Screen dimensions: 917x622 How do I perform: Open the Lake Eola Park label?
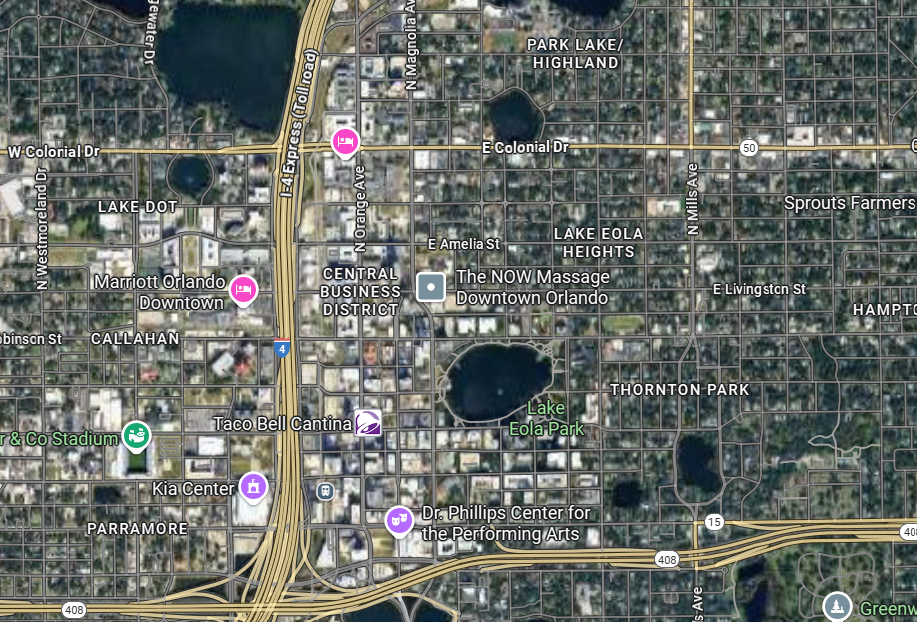tap(546, 419)
